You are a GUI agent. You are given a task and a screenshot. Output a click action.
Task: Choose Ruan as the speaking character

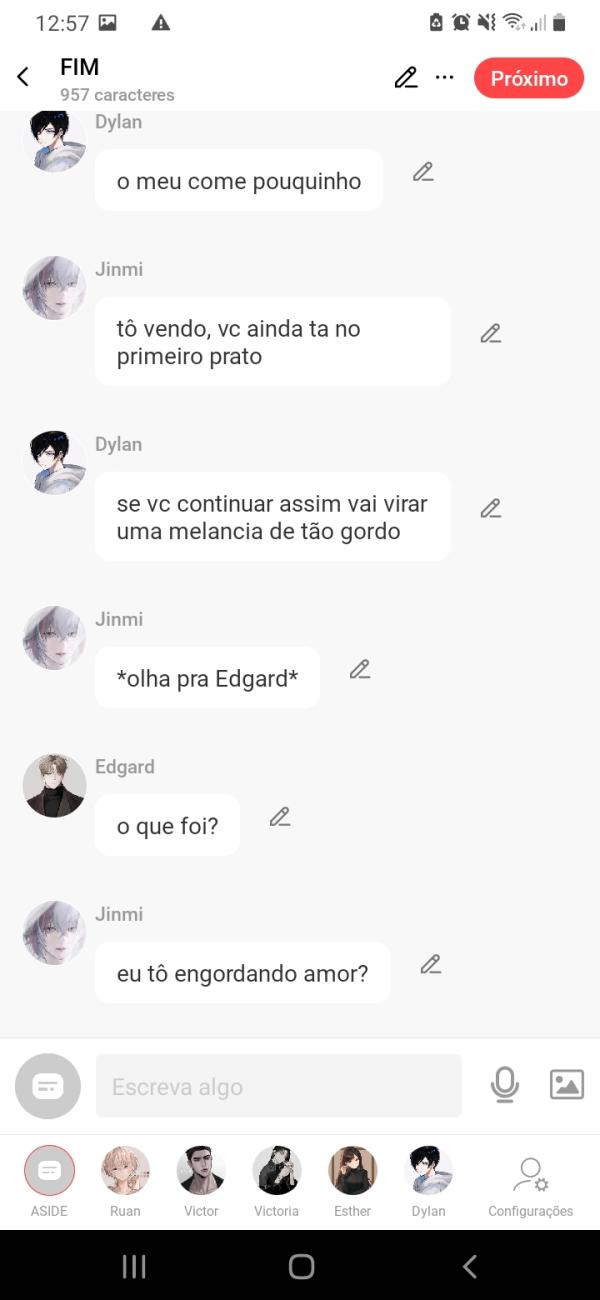point(125,1171)
